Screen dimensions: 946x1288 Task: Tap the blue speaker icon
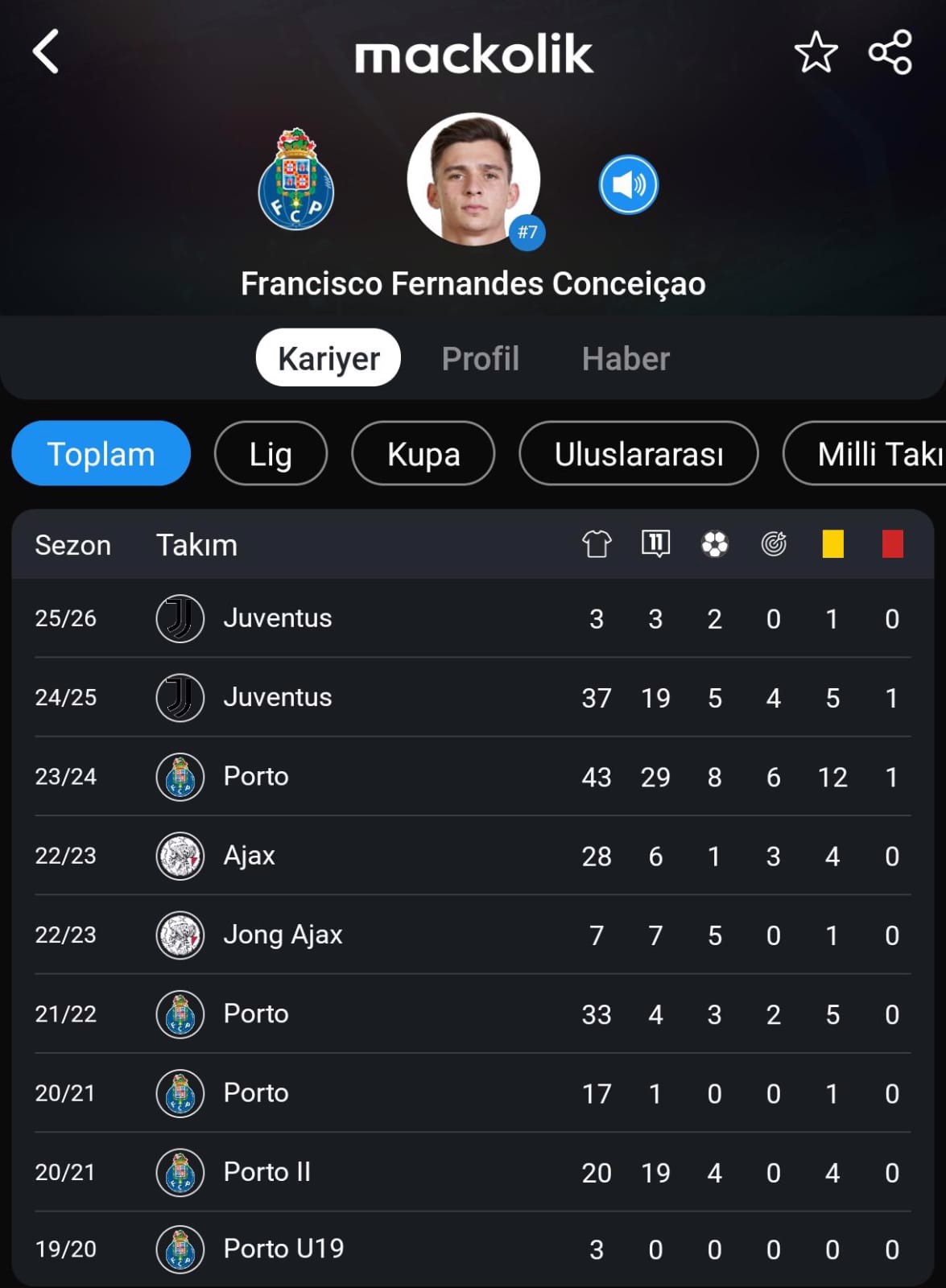[x=628, y=184]
